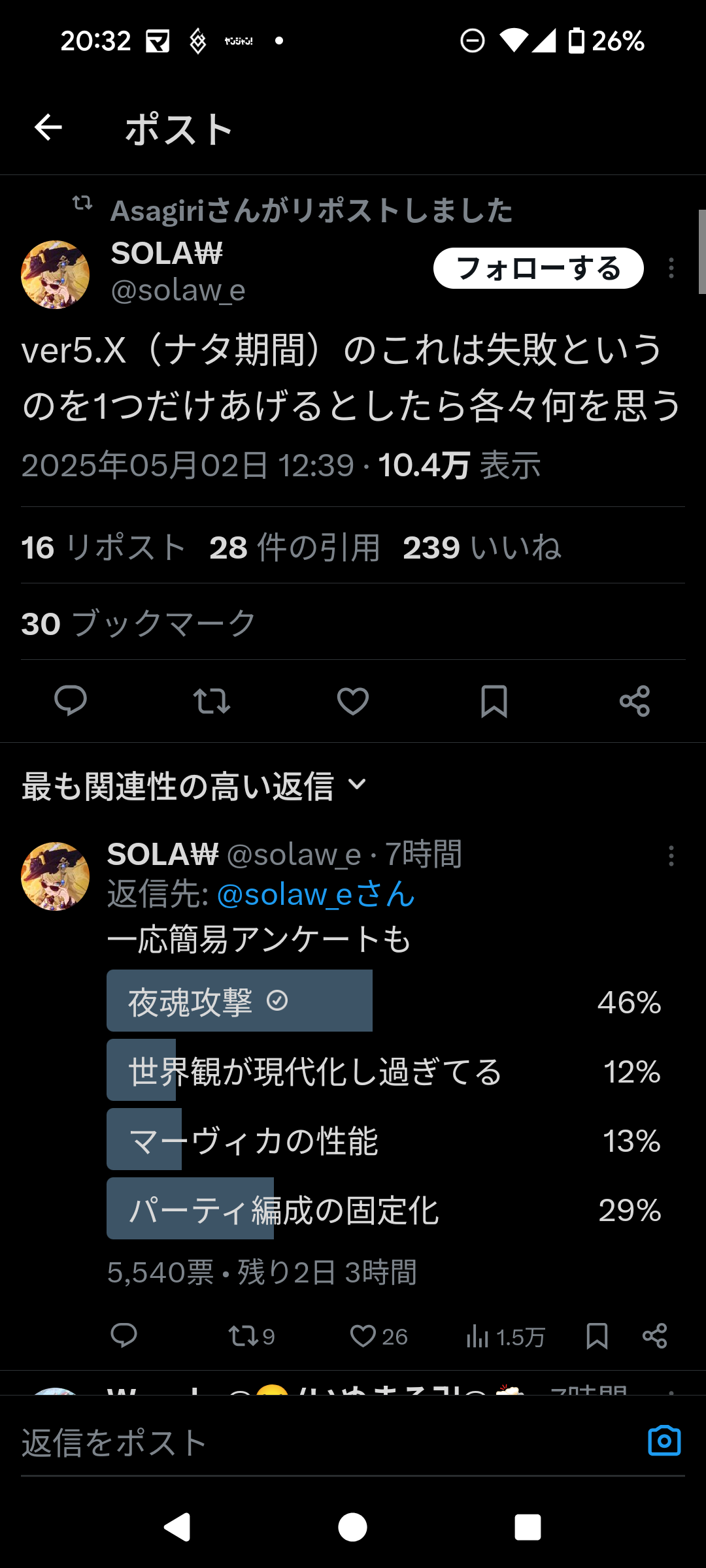Image resolution: width=706 pixels, height=1568 pixels.
Task: Like the poll reply with 26 likes
Action: click(378, 1336)
